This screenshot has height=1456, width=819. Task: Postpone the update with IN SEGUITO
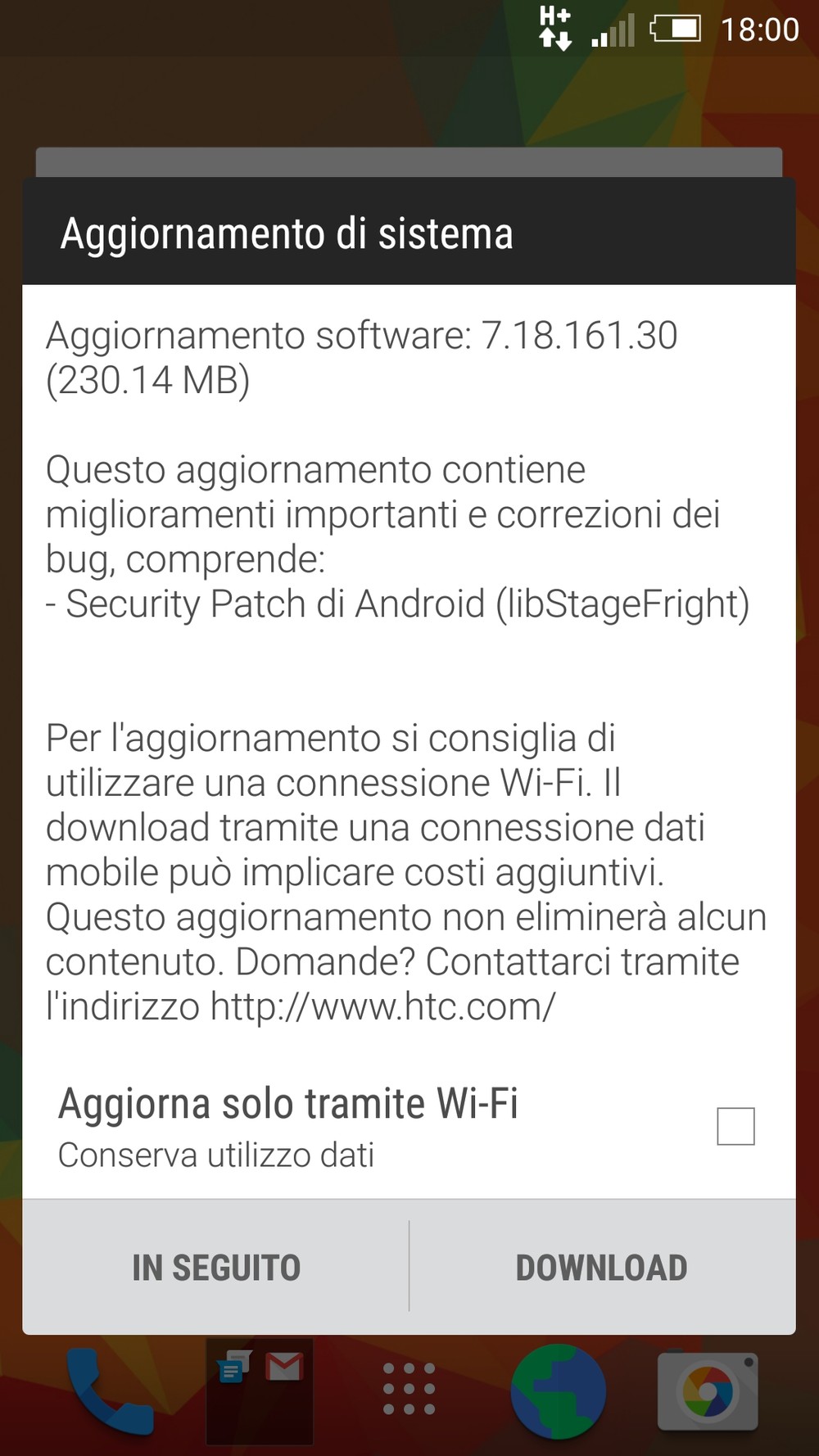point(216,1268)
